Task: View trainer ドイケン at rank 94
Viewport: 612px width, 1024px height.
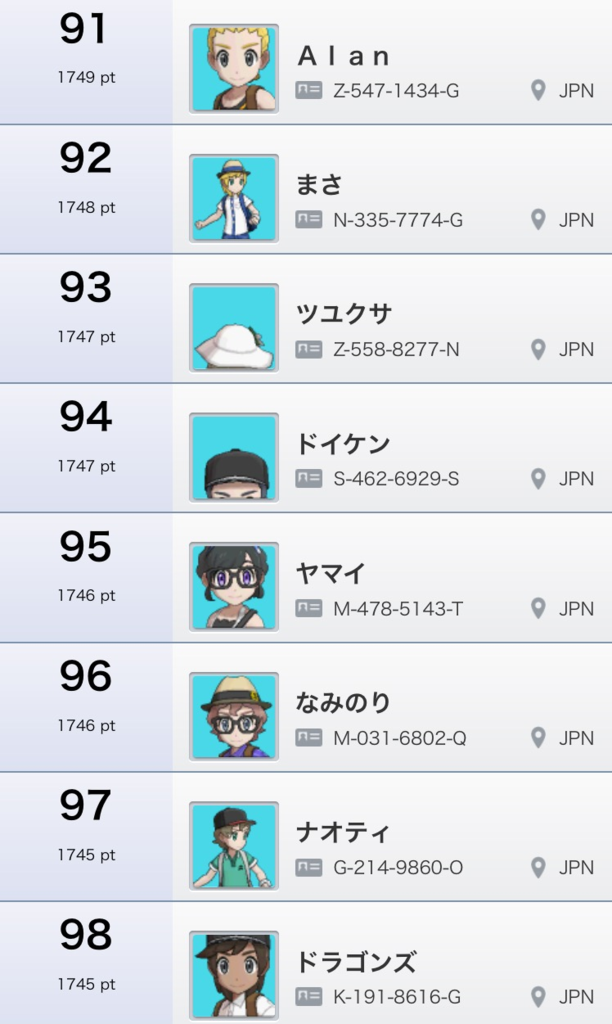Action: click(306, 448)
